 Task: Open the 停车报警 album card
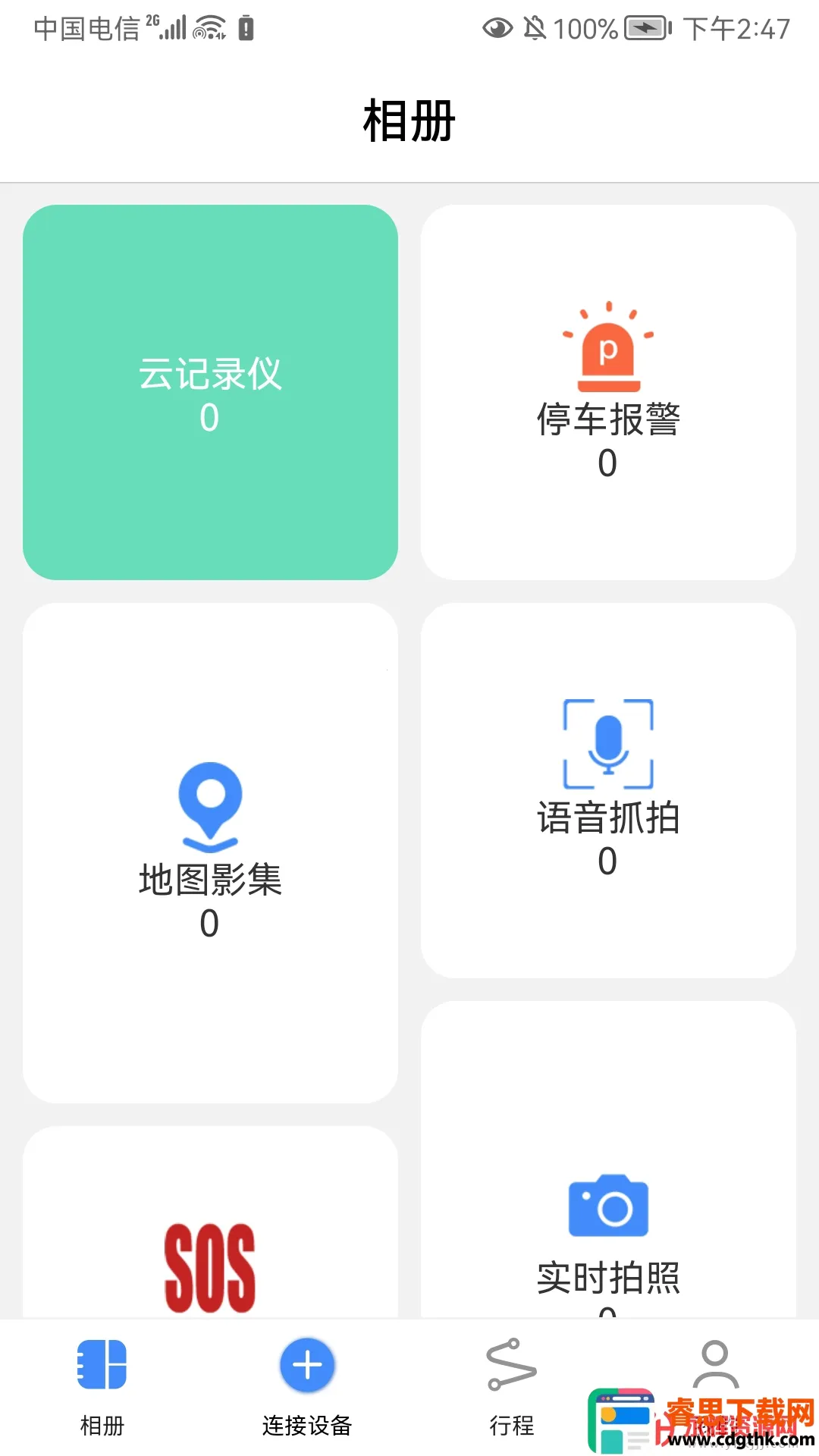point(608,392)
